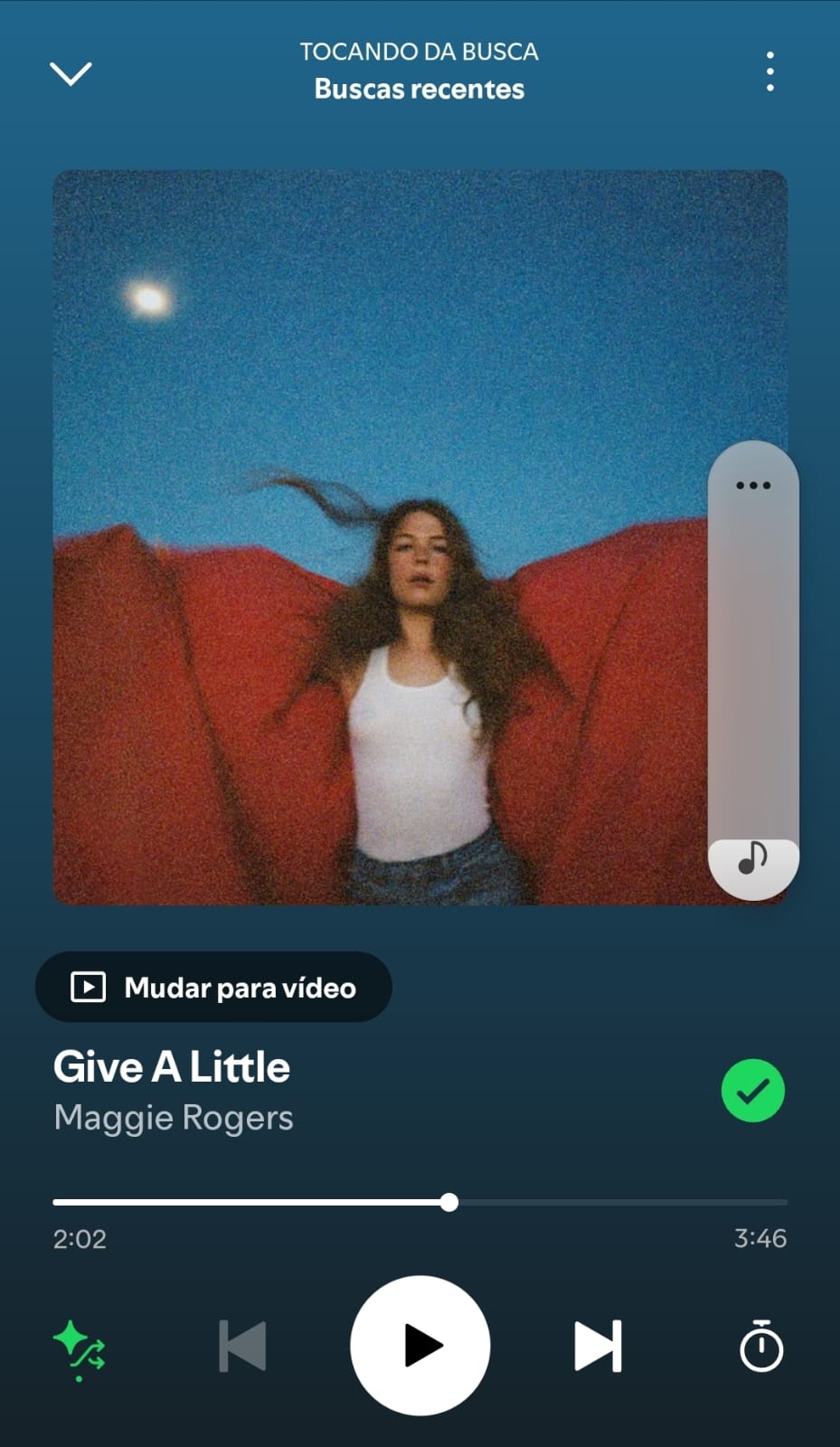
Task: Open the overlay's three-dot menu on the album art
Action: (752, 485)
